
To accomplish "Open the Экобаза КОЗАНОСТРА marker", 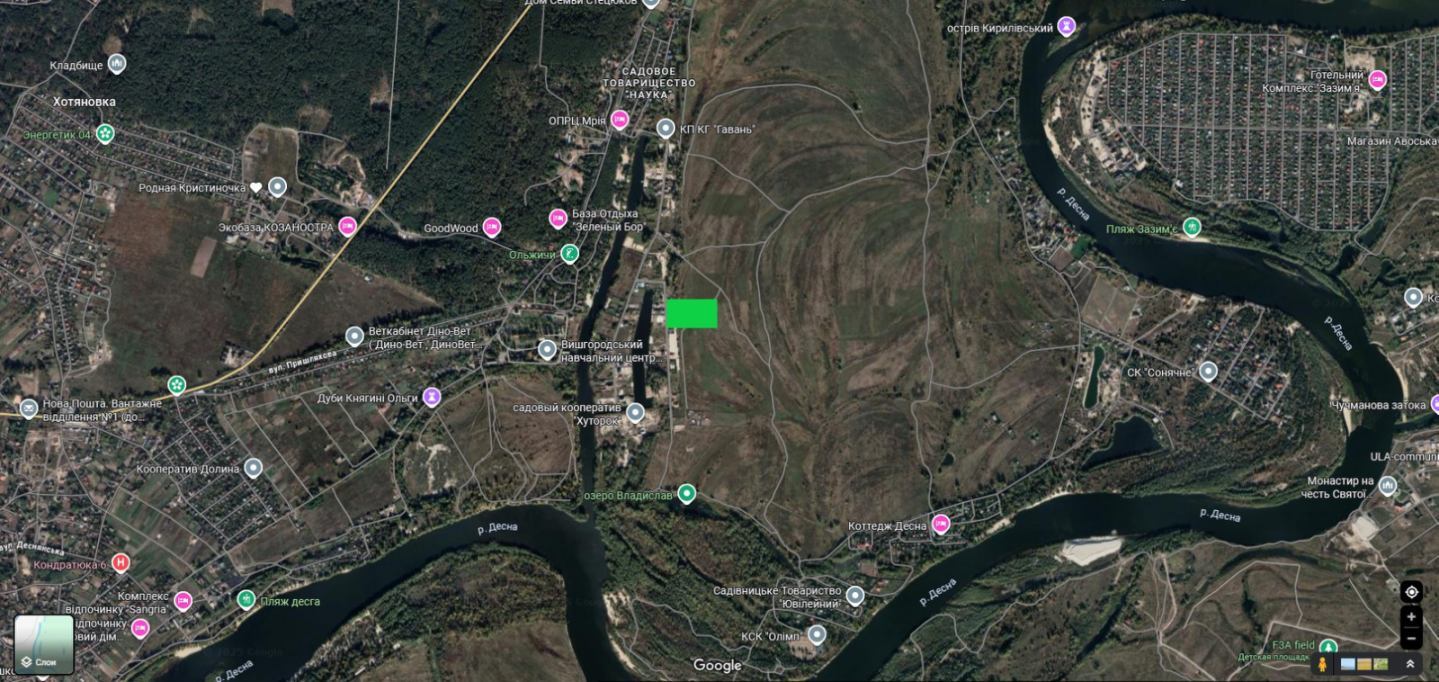I will point(347,226).
